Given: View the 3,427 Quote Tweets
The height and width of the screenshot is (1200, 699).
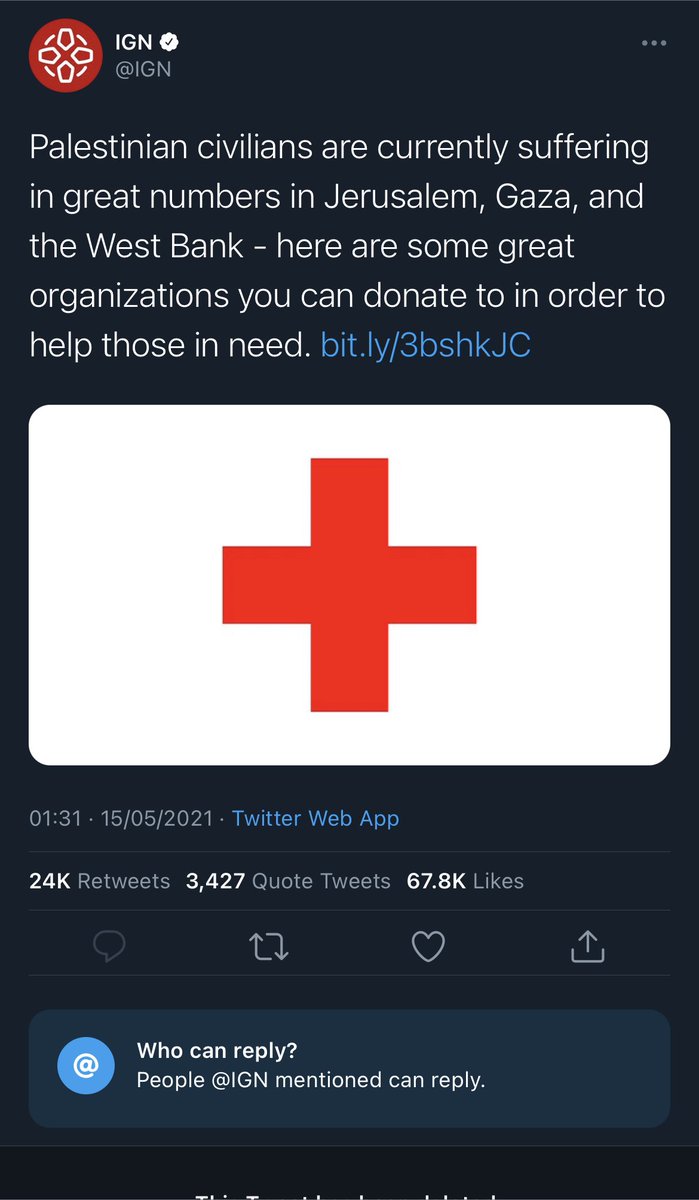Looking at the screenshot, I should coord(288,881).
